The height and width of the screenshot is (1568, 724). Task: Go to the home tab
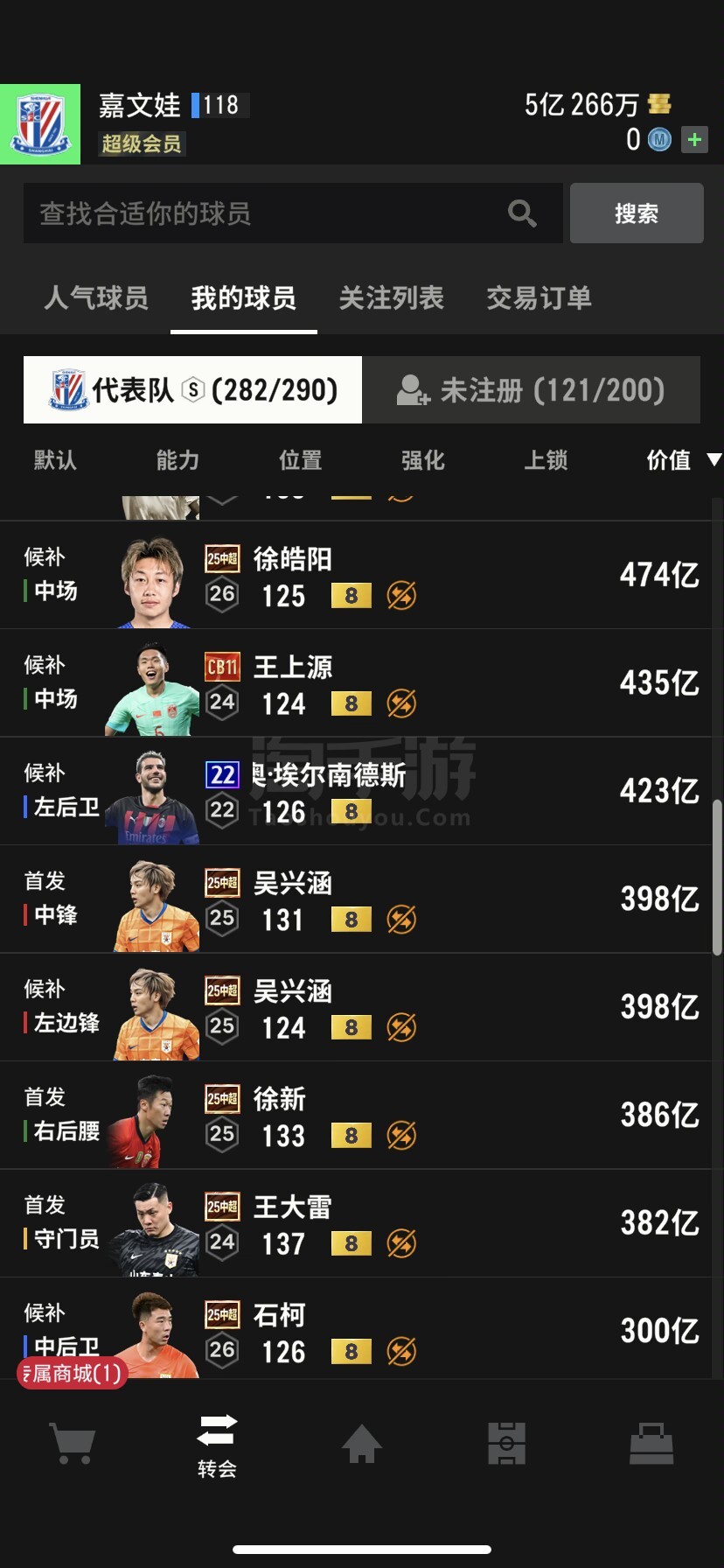(361, 1444)
